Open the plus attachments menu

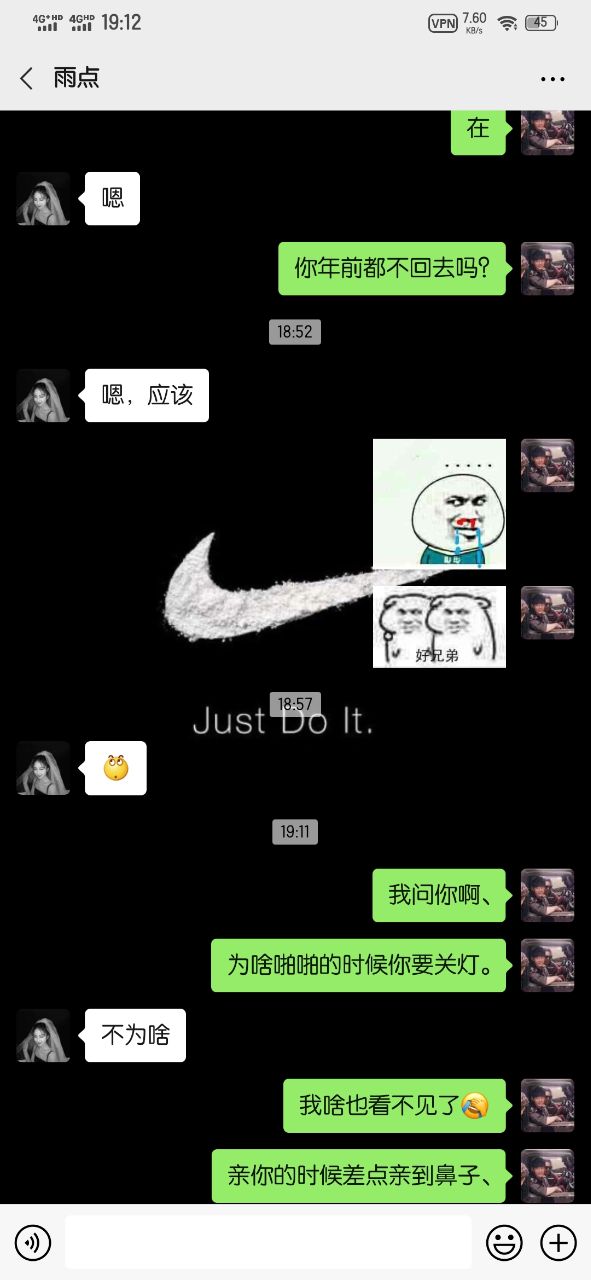(558, 1243)
